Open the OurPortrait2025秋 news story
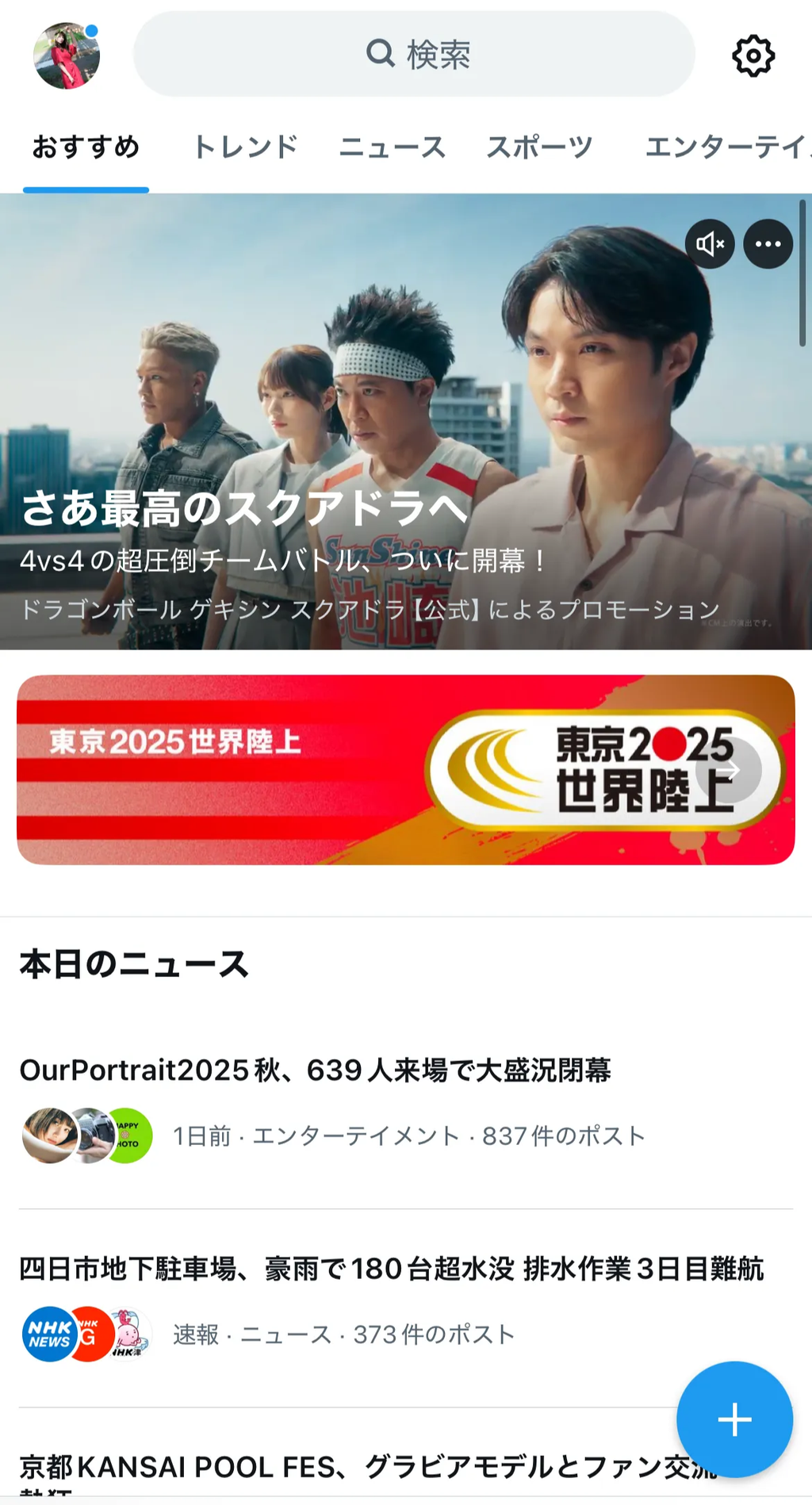The width and height of the screenshot is (812, 1505). [315, 1070]
